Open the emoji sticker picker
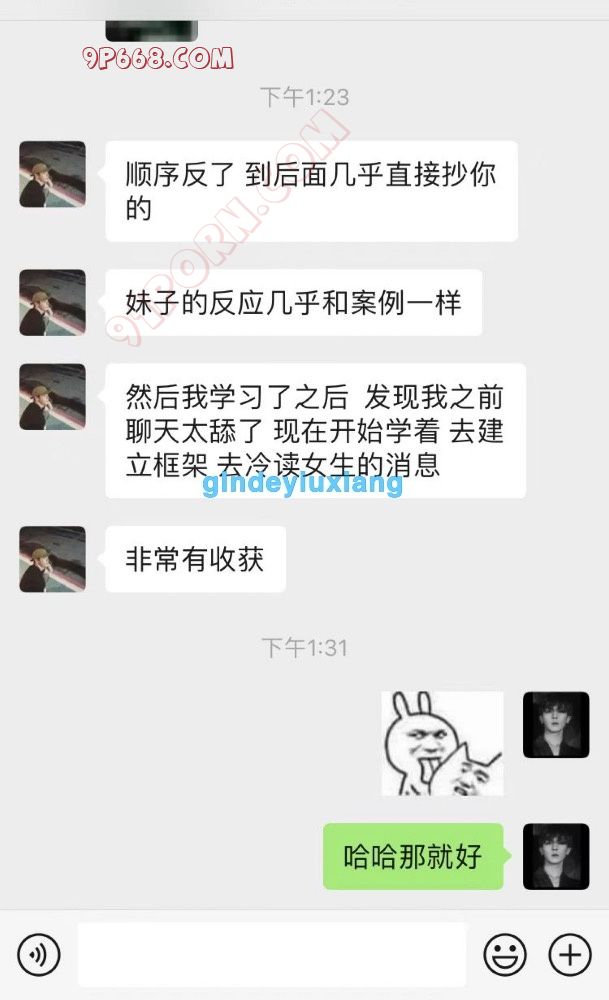Viewport: 609px width, 1000px height. (505, 955)
